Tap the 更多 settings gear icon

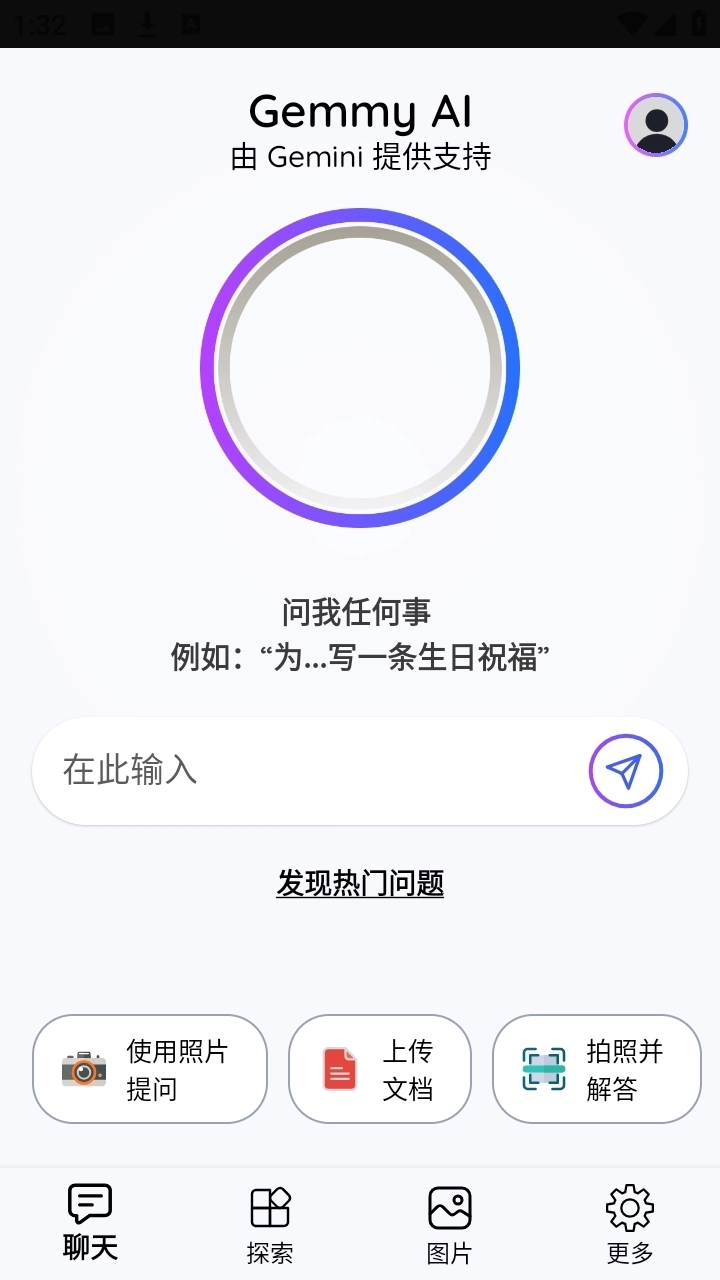point(629,1206)
